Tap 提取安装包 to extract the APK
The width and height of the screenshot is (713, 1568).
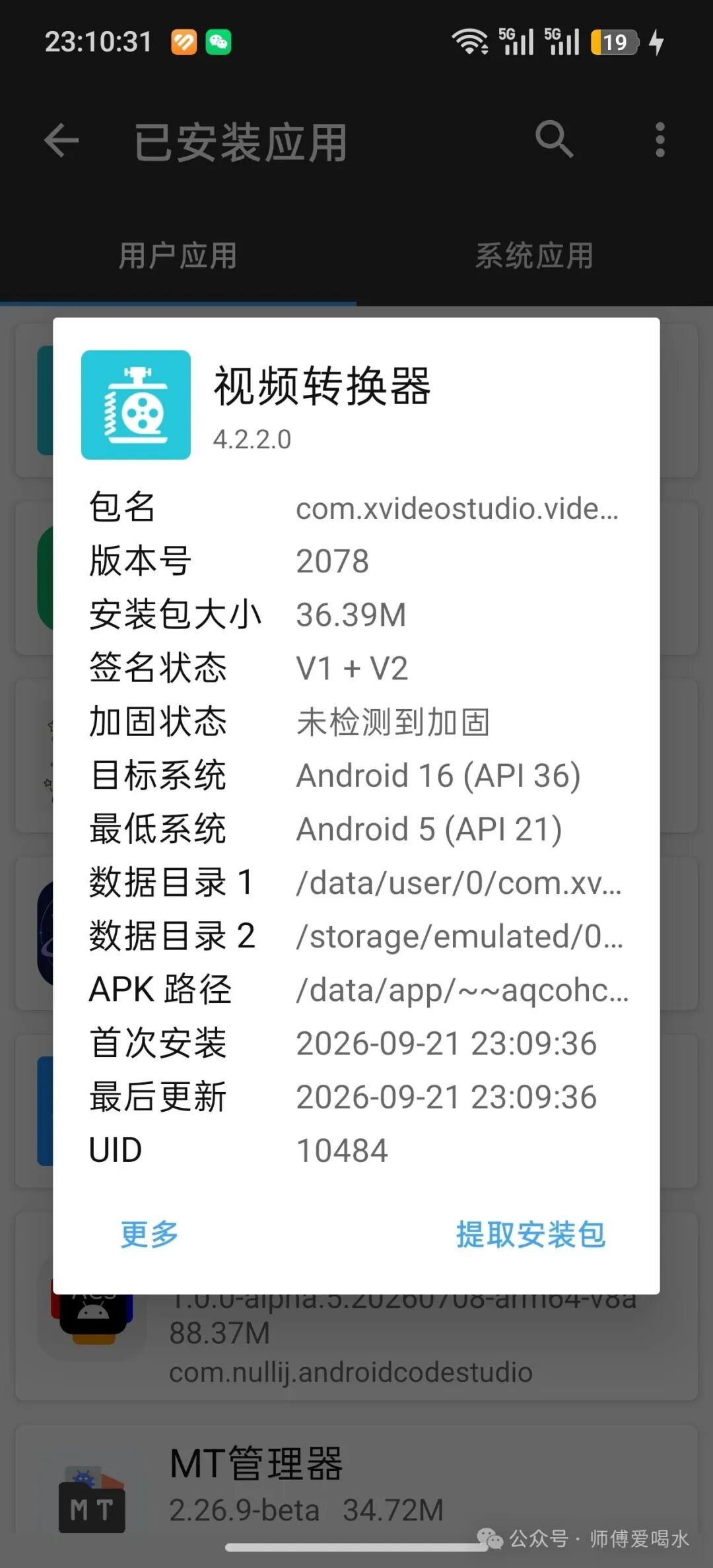(531, 1235)
